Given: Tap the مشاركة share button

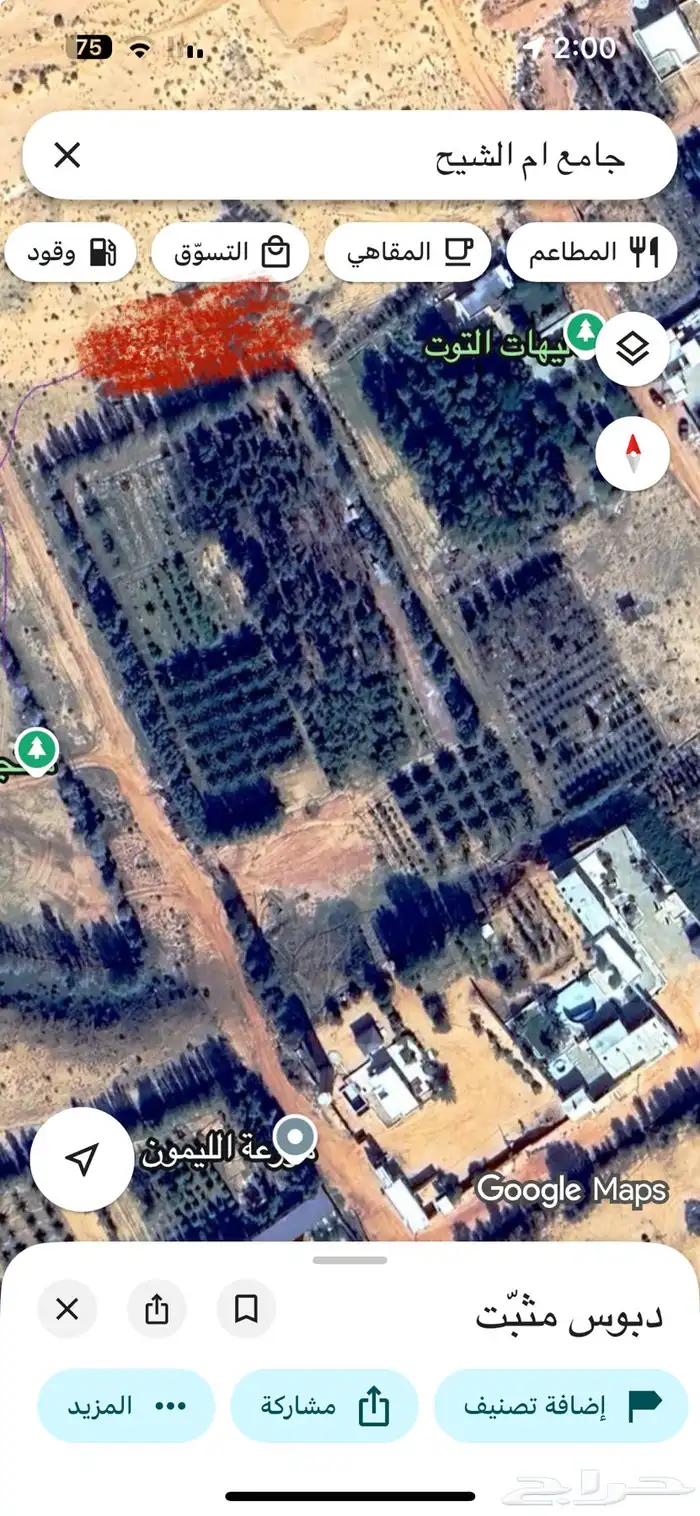Looking at the screenshot, I should 323,1405.
